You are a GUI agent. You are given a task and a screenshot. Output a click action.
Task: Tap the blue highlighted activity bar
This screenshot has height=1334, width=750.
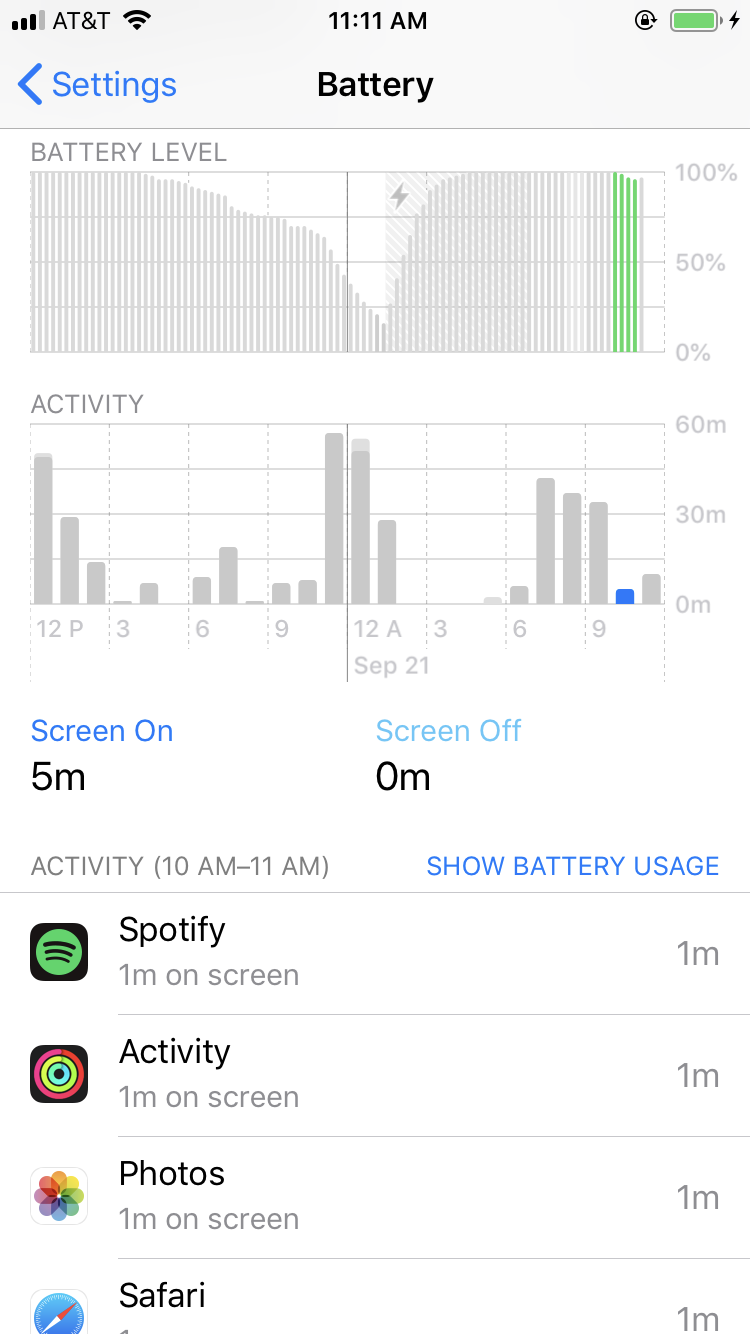point(625,596)
